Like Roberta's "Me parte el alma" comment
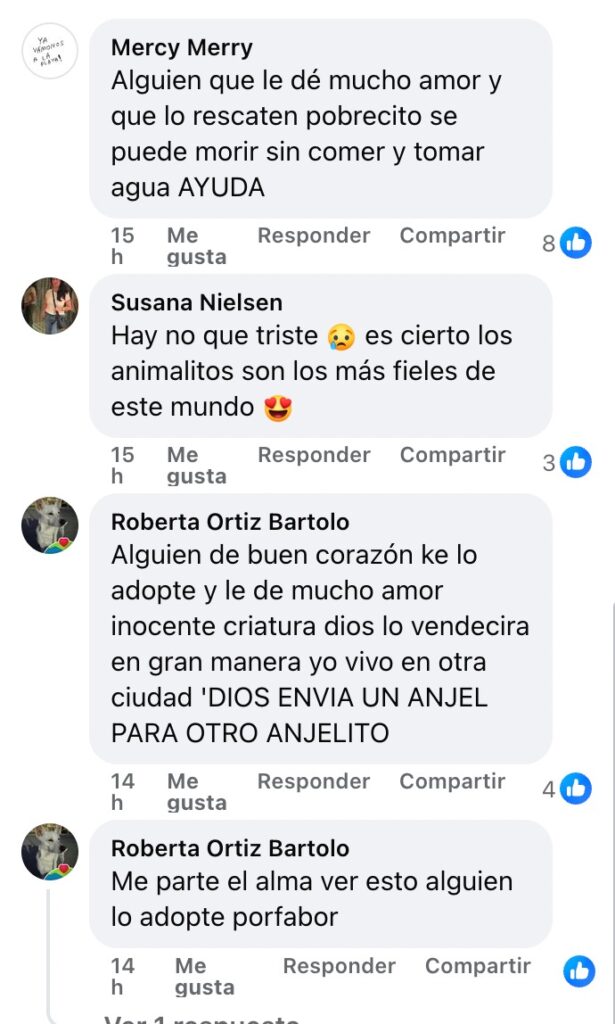This screenshot has width=615, height=1024. [x=204, y=976]
